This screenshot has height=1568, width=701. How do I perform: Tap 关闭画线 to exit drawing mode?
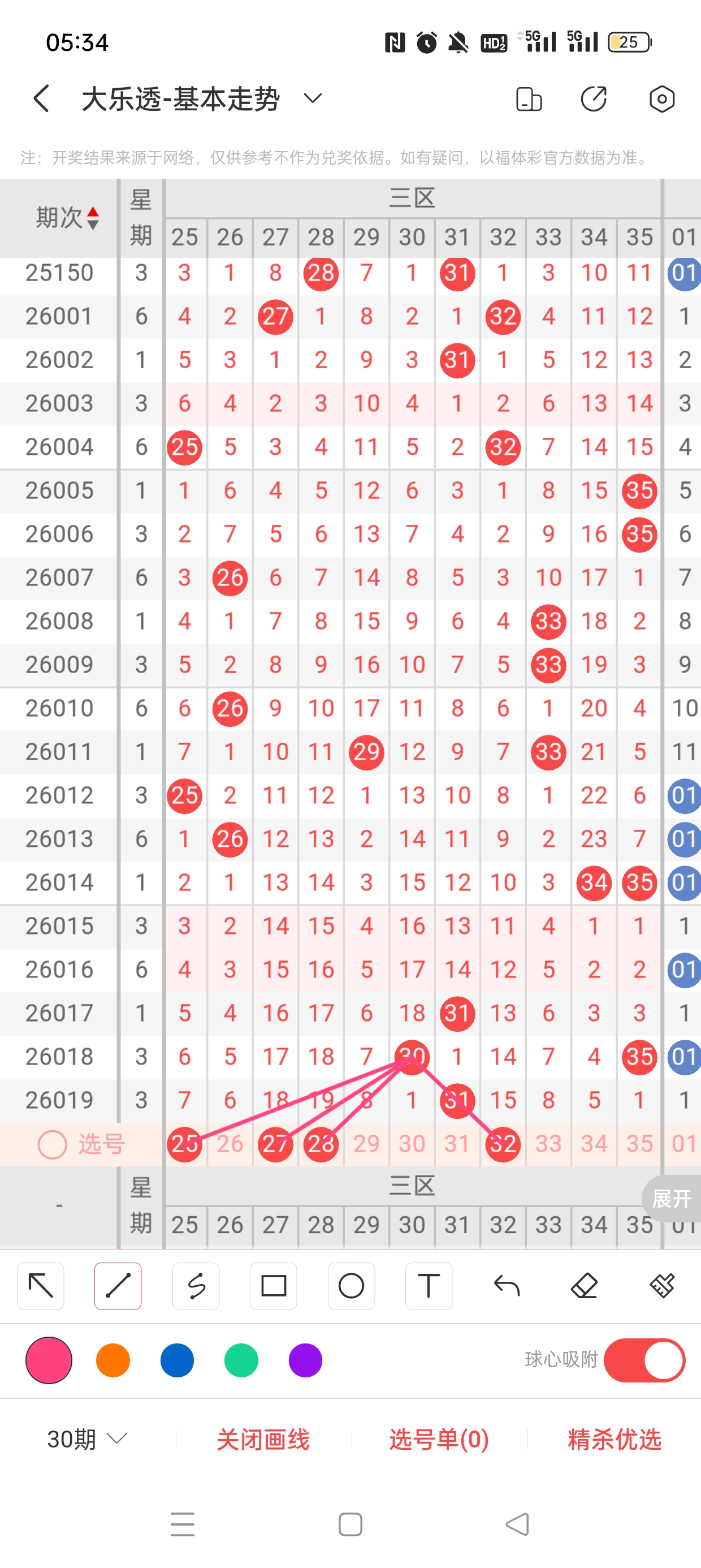[x=263, y=1439]
